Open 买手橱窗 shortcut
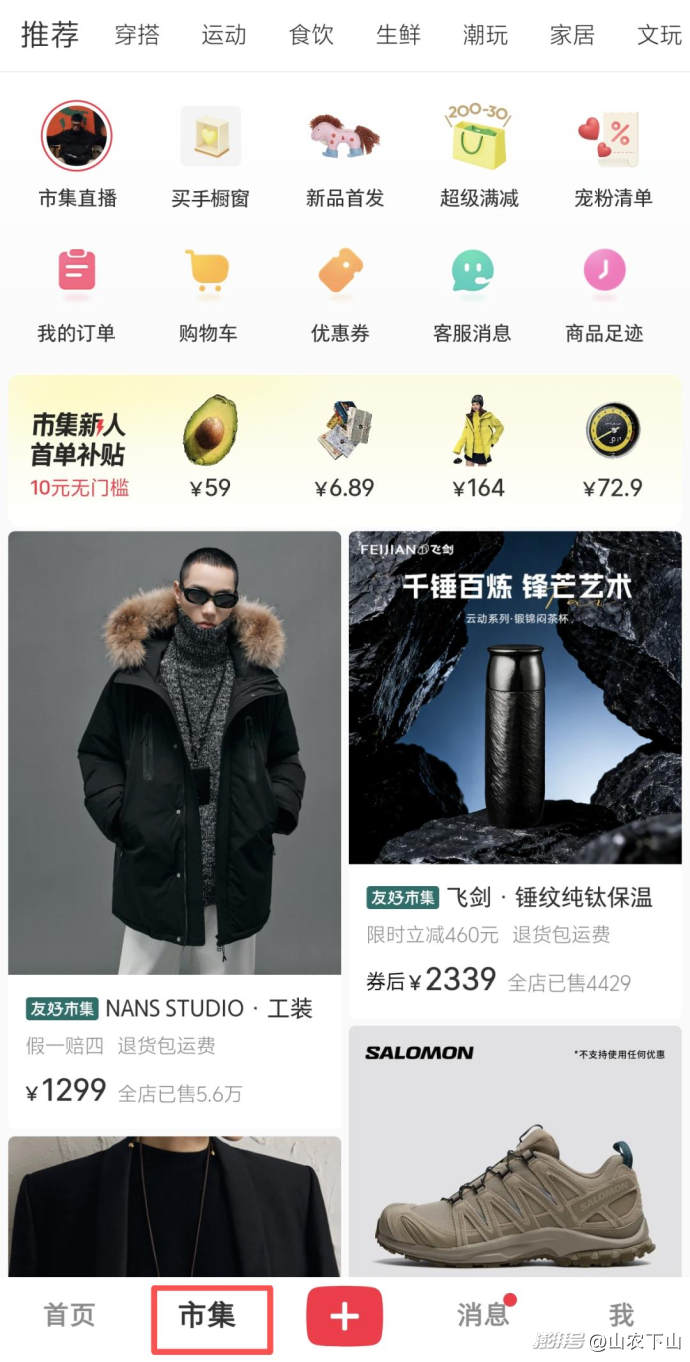Screen dimensions: 690x1362 [210, 155]
